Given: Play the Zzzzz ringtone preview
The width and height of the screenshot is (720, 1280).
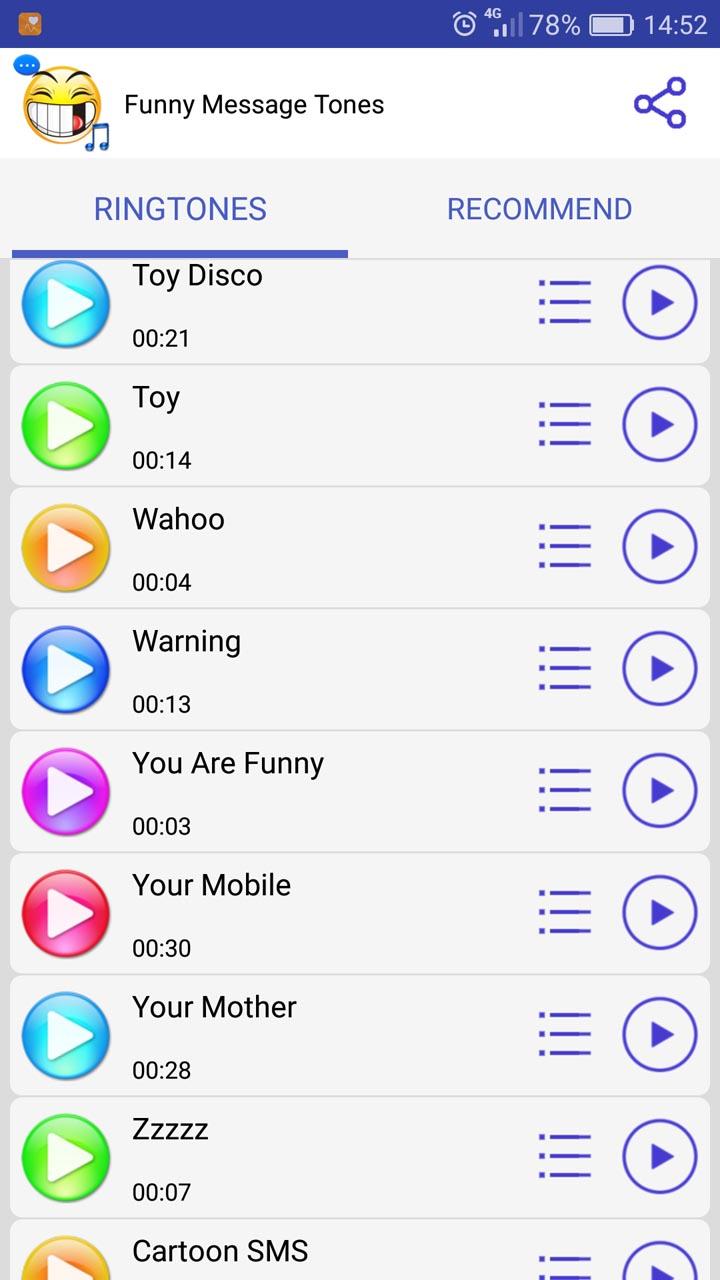Looking at the screenshot, I should [65, 1157].
